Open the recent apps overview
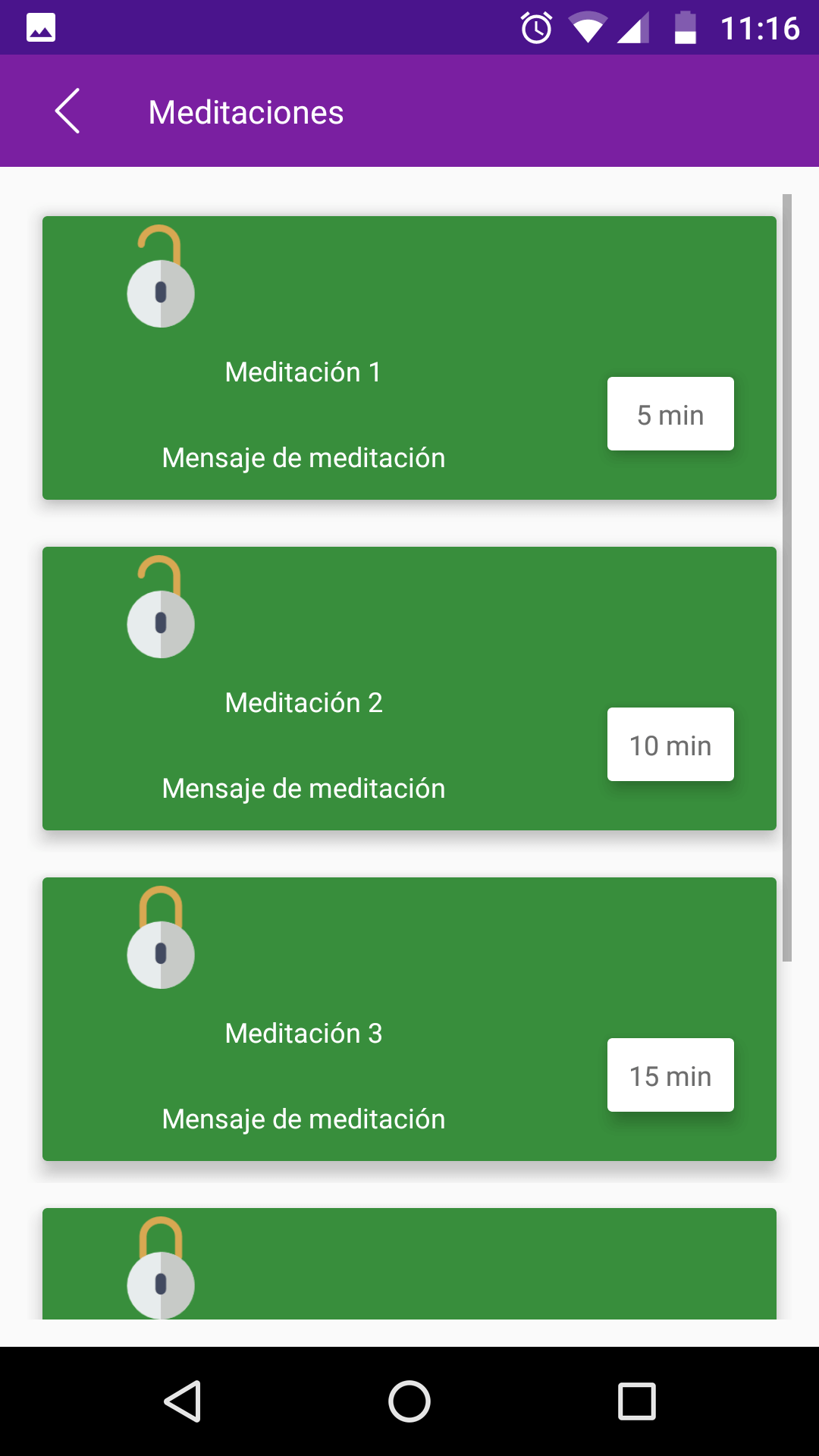This screenshot has width=819, height=1456. pyautogui.click(x=637, y=1401)
